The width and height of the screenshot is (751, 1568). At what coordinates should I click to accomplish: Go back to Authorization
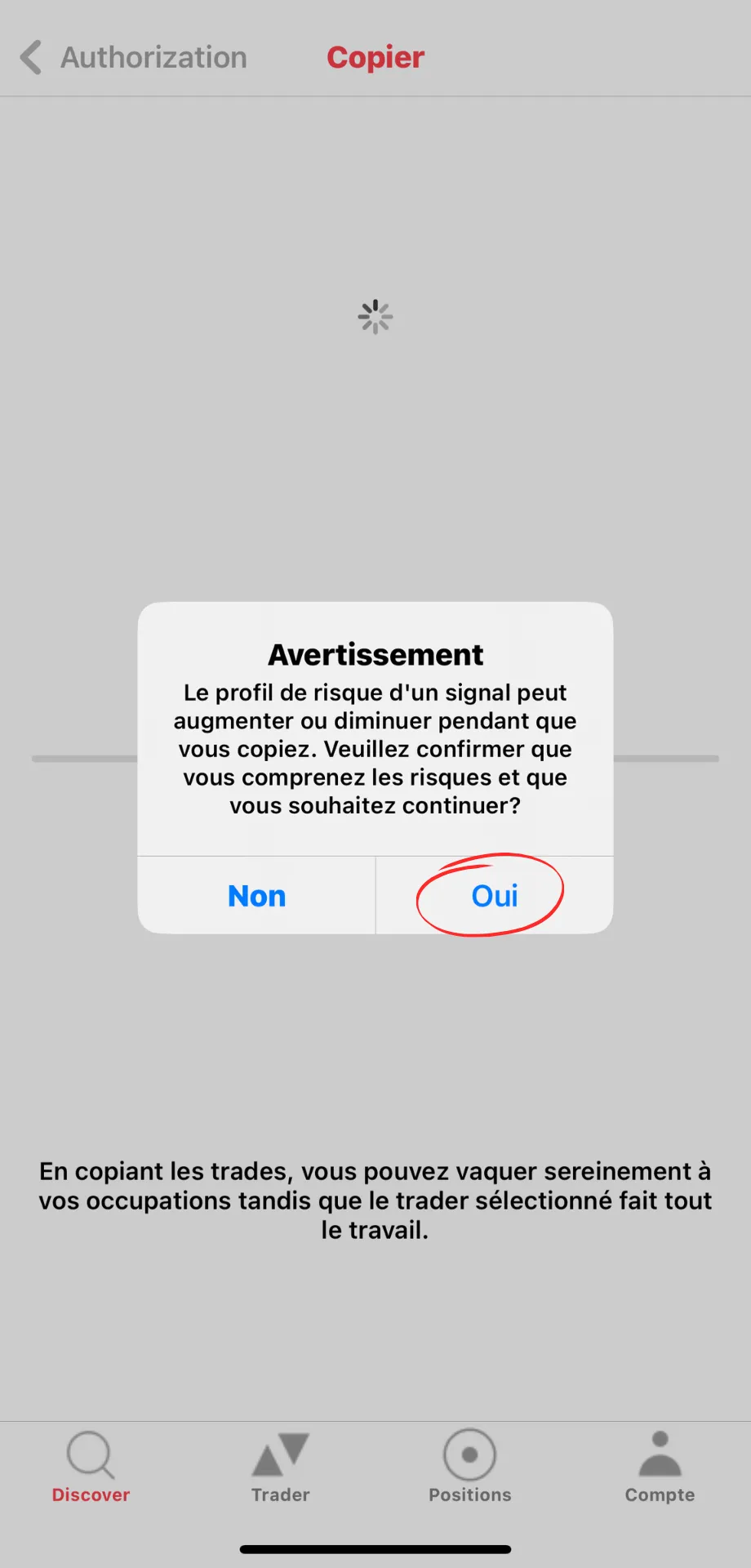click(x=133, y=57)
